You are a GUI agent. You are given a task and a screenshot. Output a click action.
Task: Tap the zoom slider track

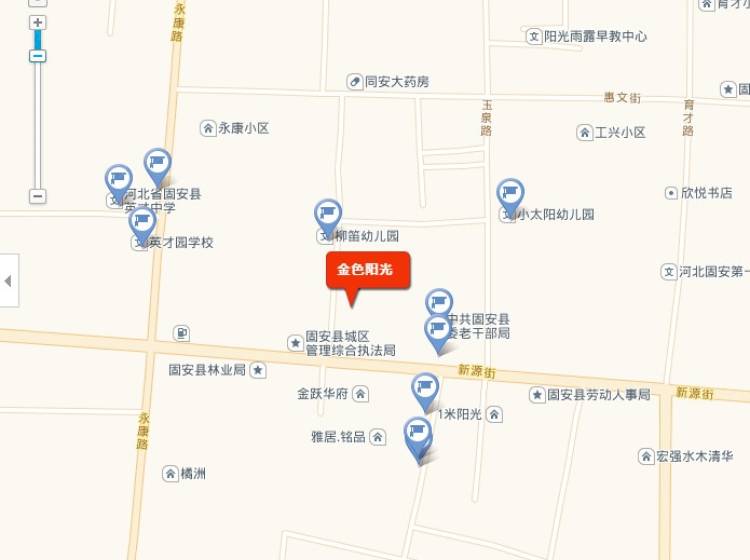tap(37, 120)
